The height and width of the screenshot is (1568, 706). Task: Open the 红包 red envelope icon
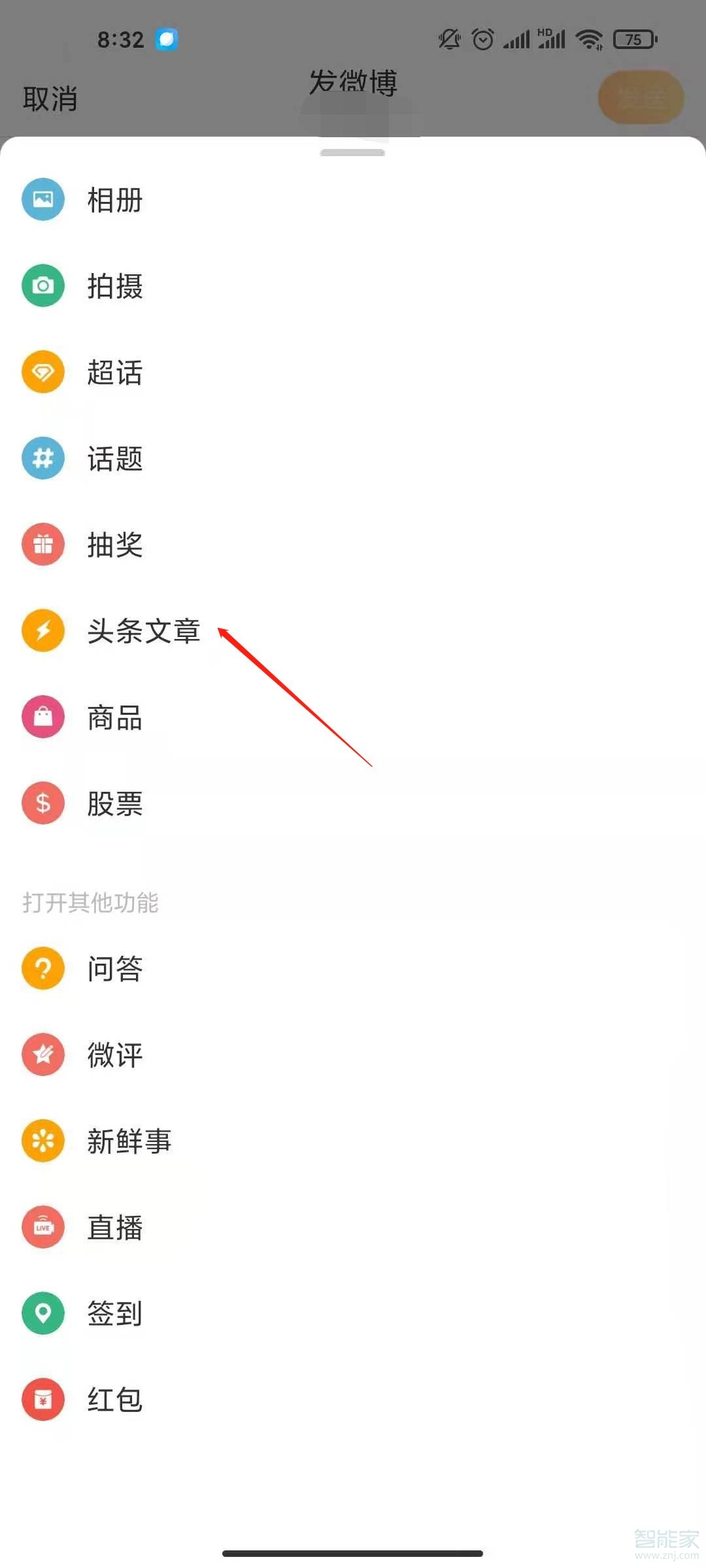coord(42,1400)
